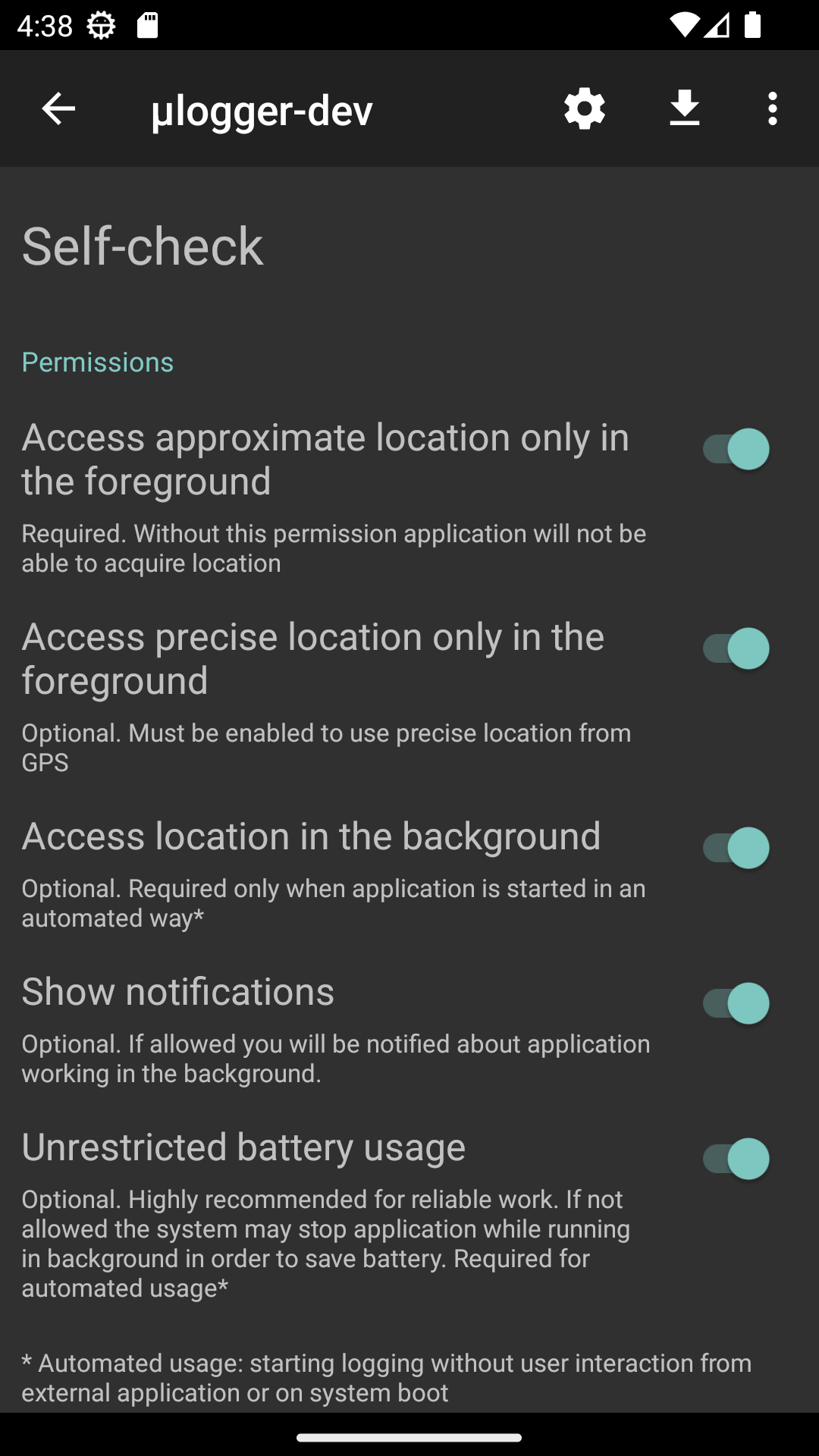Turn off Access location in the background
The height and width of the screenshot is (1456, 819).
click(736, 848)
